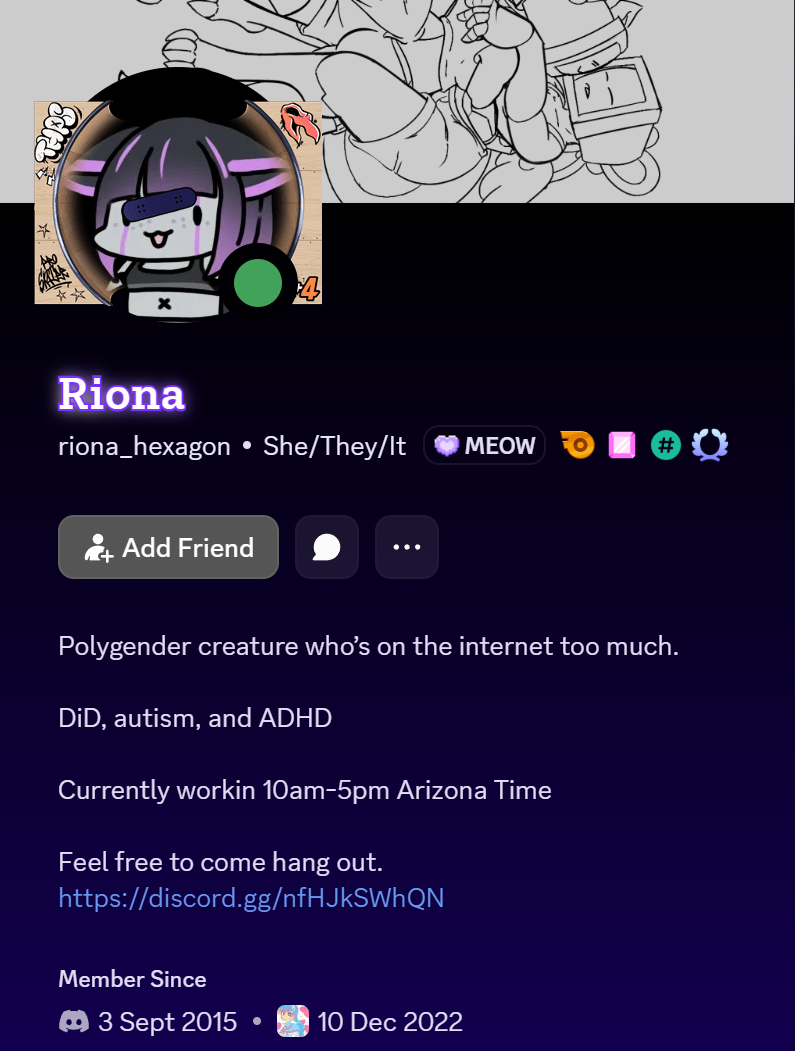The image size is (795, 1051).
Task: Tap the pink square profile badge
Action: pos(622,445)
